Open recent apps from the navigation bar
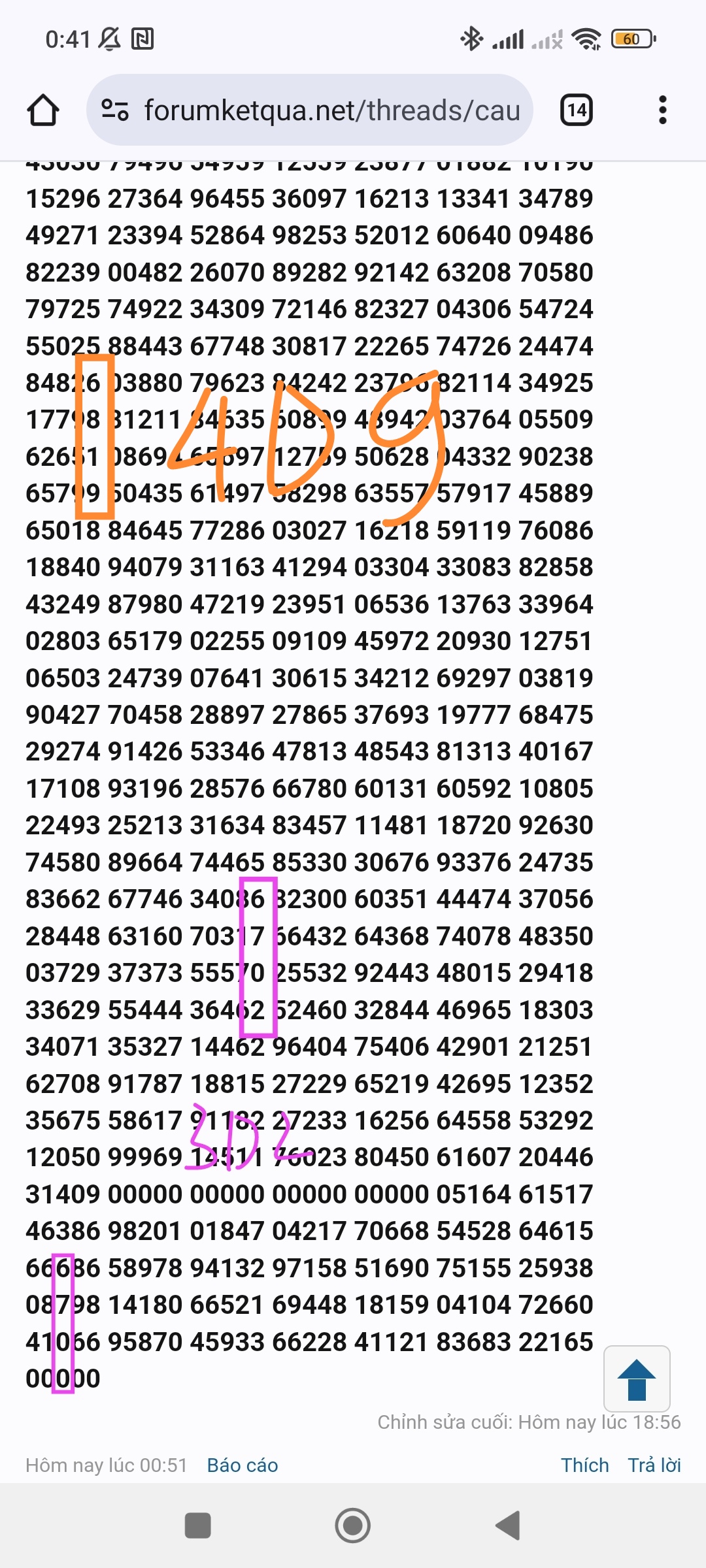The height and width of the screenshot is (1568, 706). (x=198, y=1526)
